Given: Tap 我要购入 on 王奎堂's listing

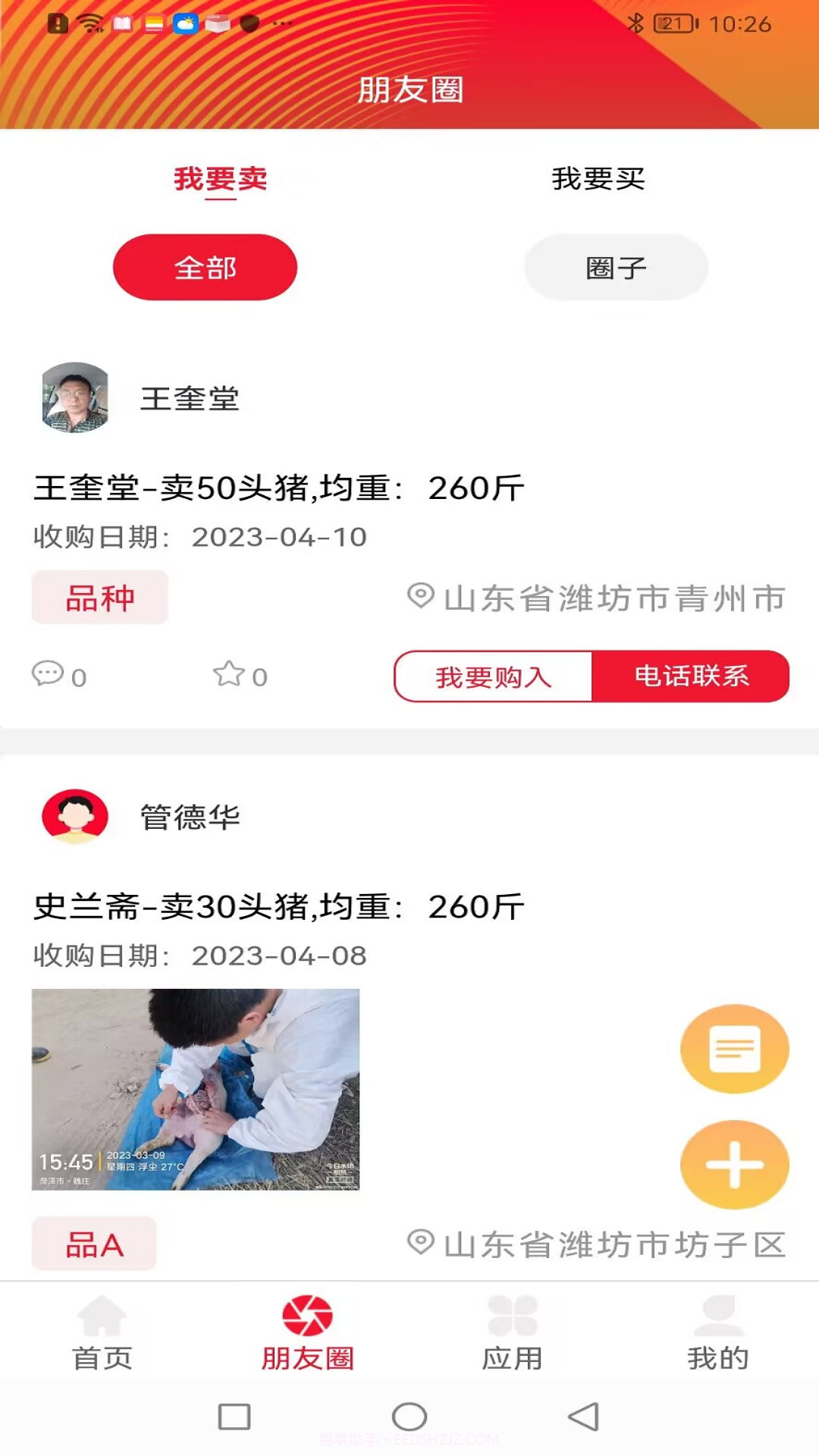Looking at the screenshot, I should (494, 677).
